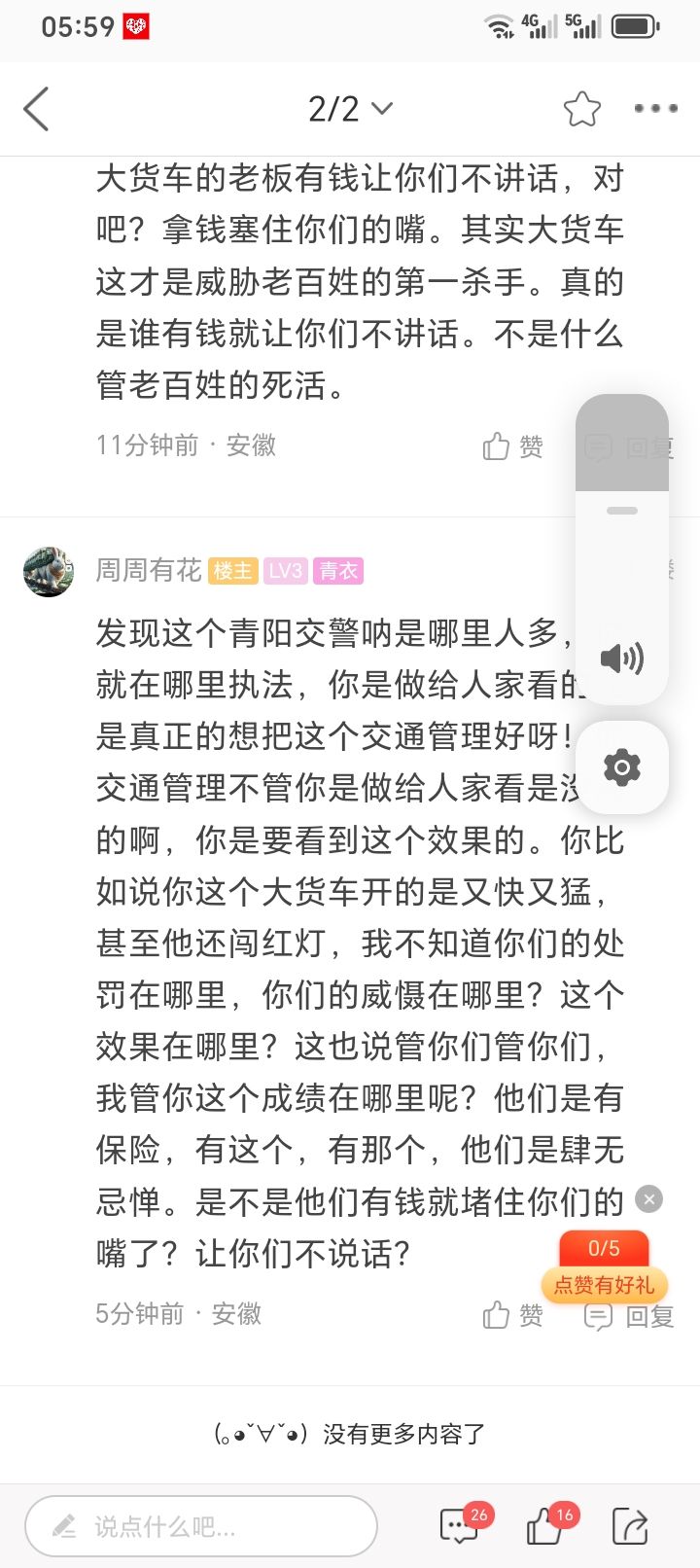The width and height of the screenshot is (700, 1568).
Task: Type in the 说点什么吧 comment box
Action: click(201, 1526)
